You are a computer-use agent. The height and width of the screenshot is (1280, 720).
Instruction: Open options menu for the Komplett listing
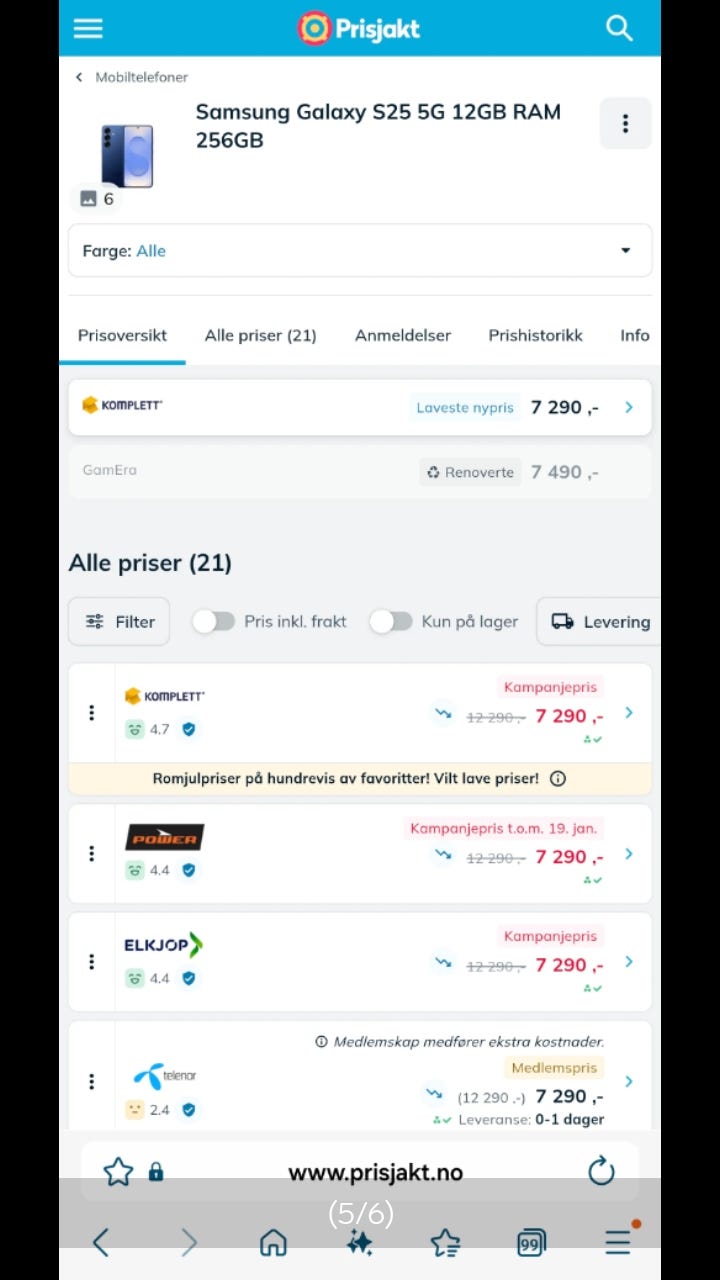[91, 712]
